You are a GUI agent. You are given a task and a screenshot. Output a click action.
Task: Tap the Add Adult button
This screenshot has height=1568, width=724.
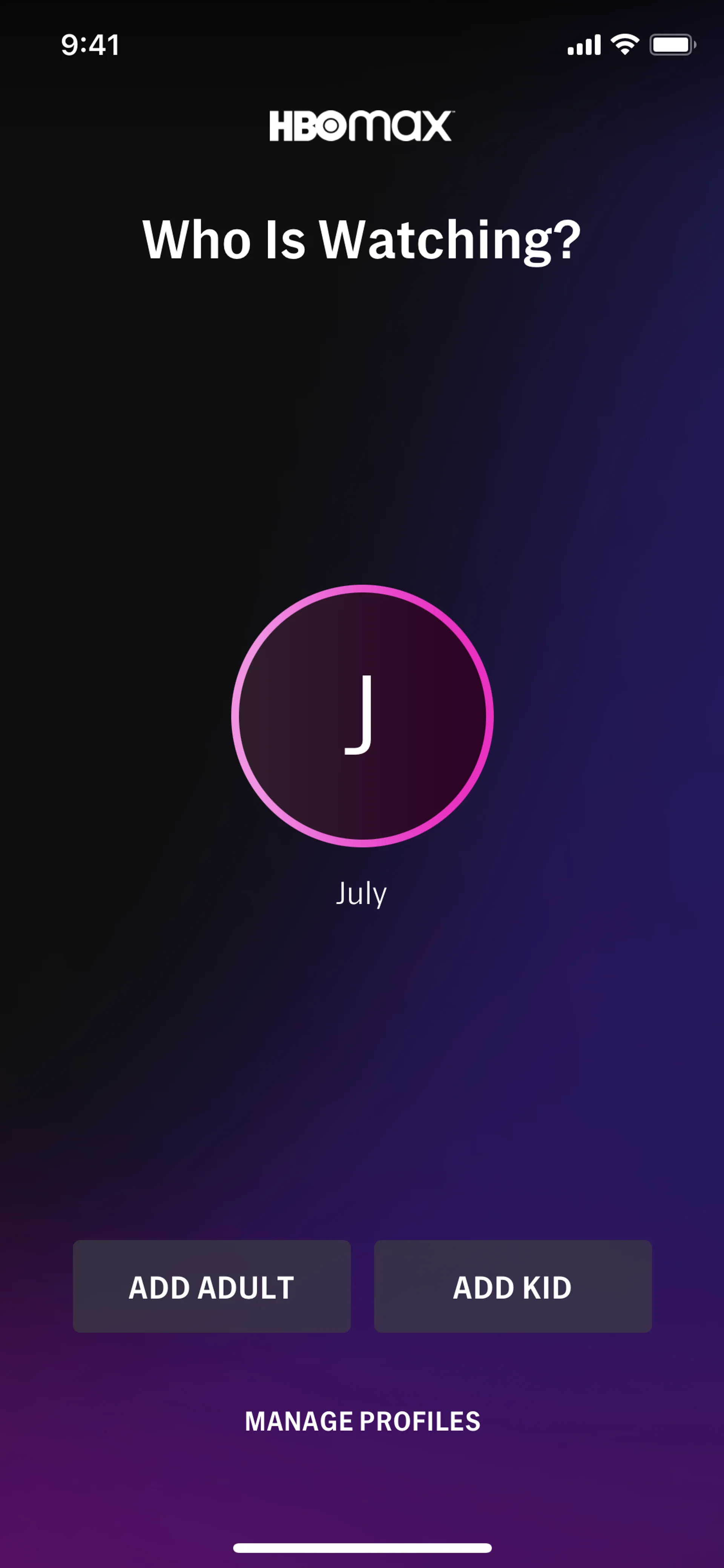[212, 1287]
